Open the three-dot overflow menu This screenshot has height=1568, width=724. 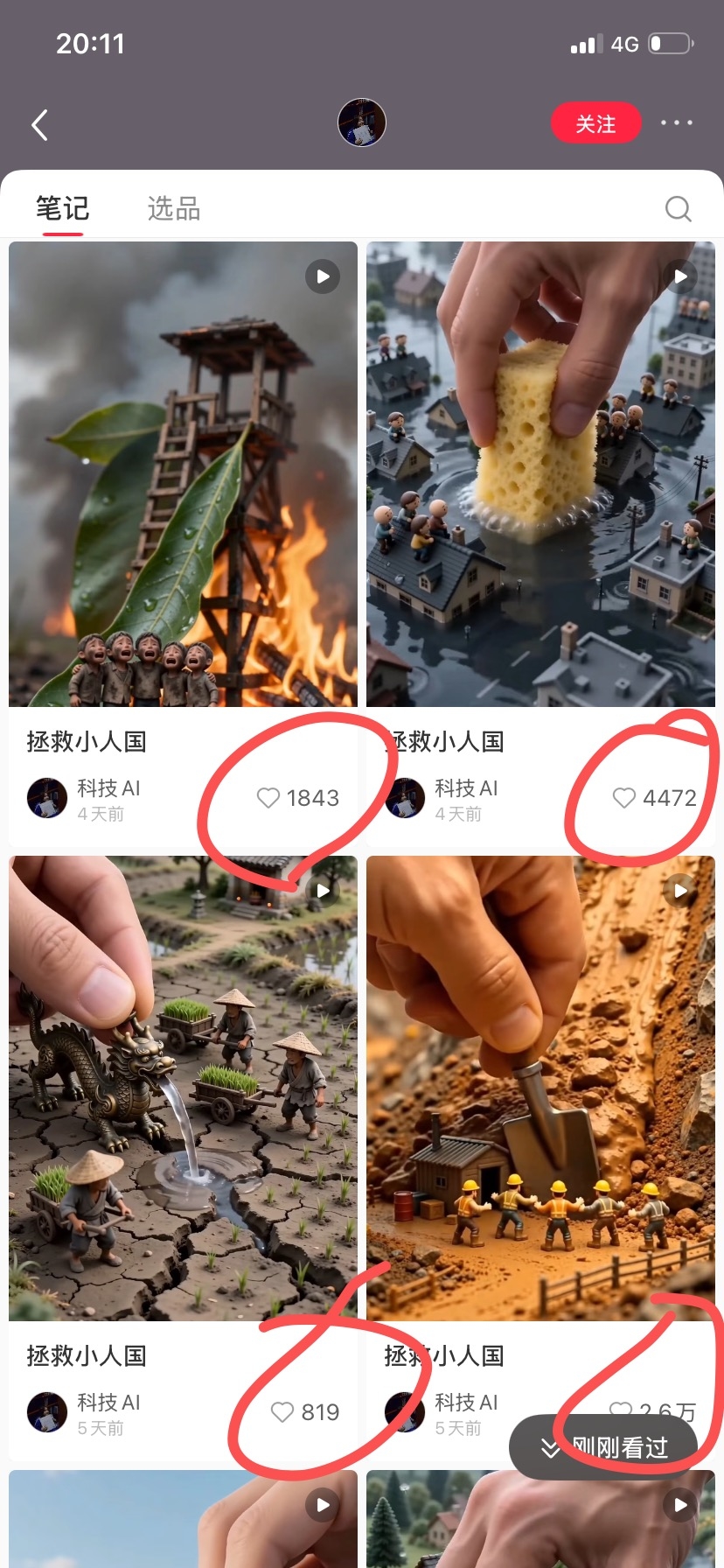coord(676,122)
